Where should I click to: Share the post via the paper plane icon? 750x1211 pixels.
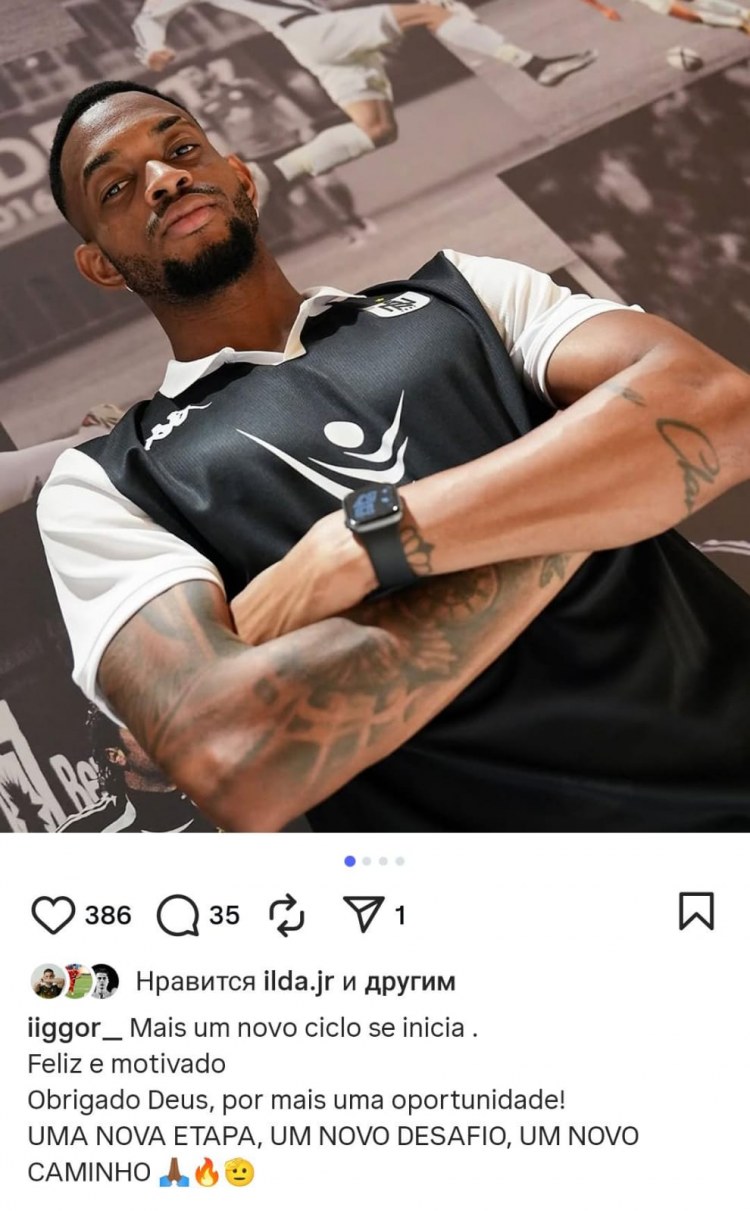click(364, 914)
